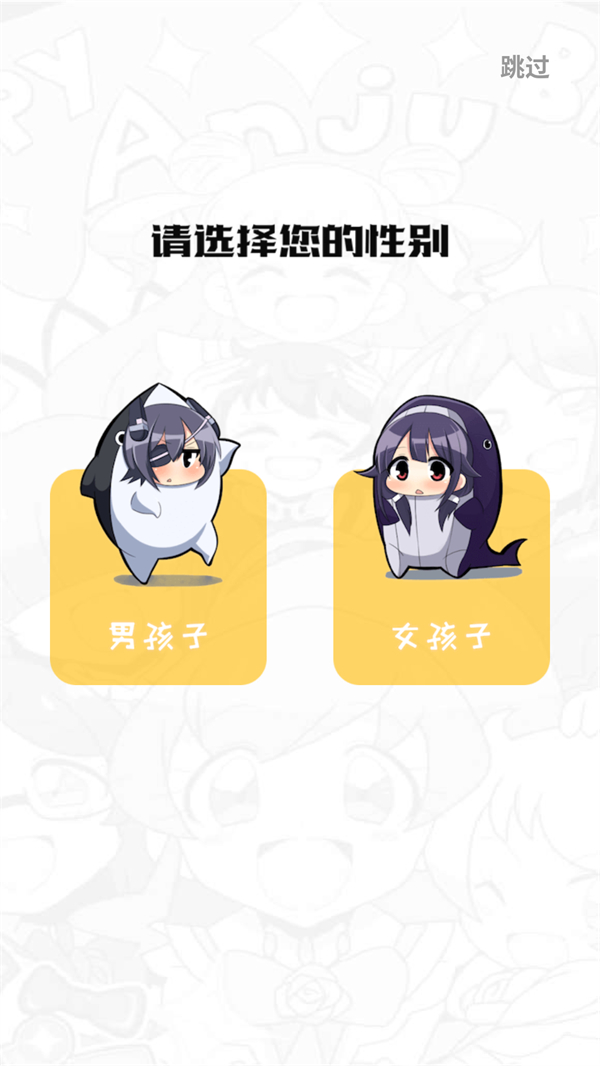Select the 男孩子 gender card
Viewport: 600px width, 1066px height.
(x=158, y=577)
